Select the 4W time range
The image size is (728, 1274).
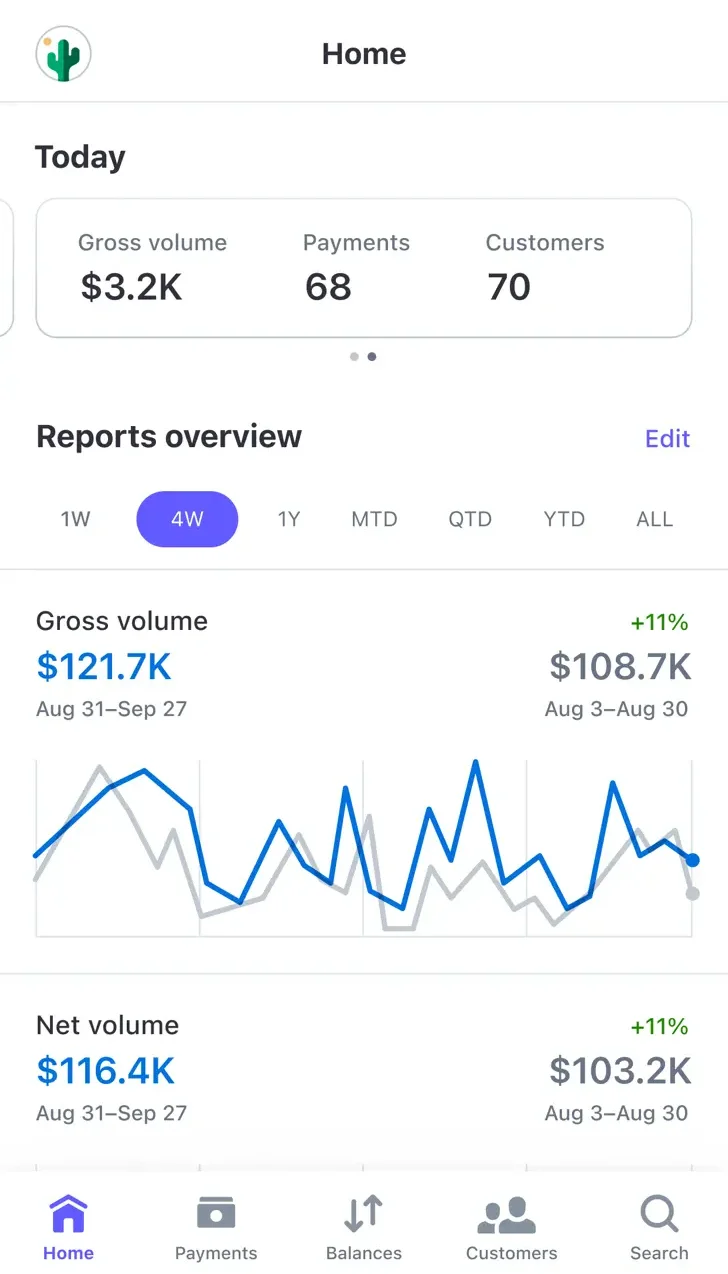click(x=187, y=519)
